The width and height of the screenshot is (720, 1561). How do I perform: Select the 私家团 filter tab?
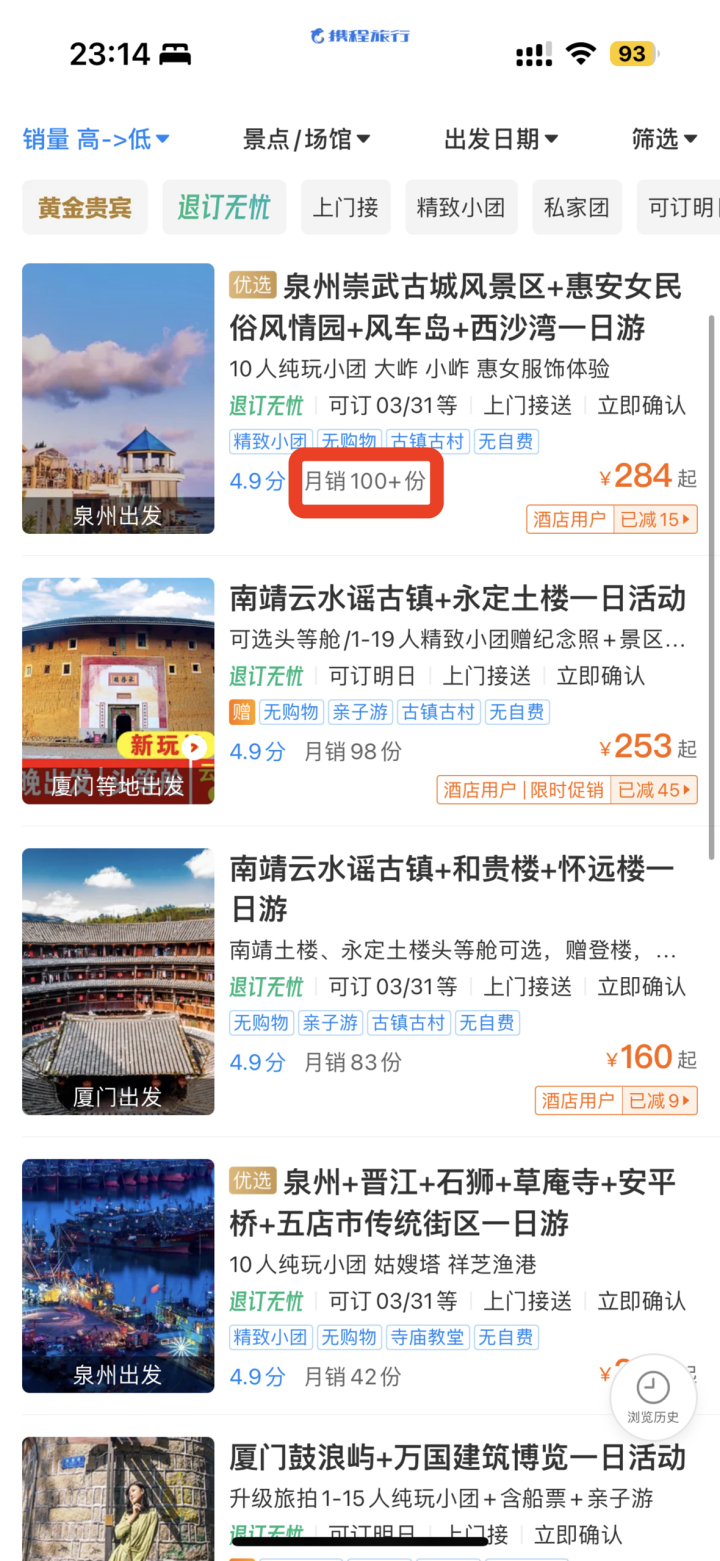[x=577, y=207]
